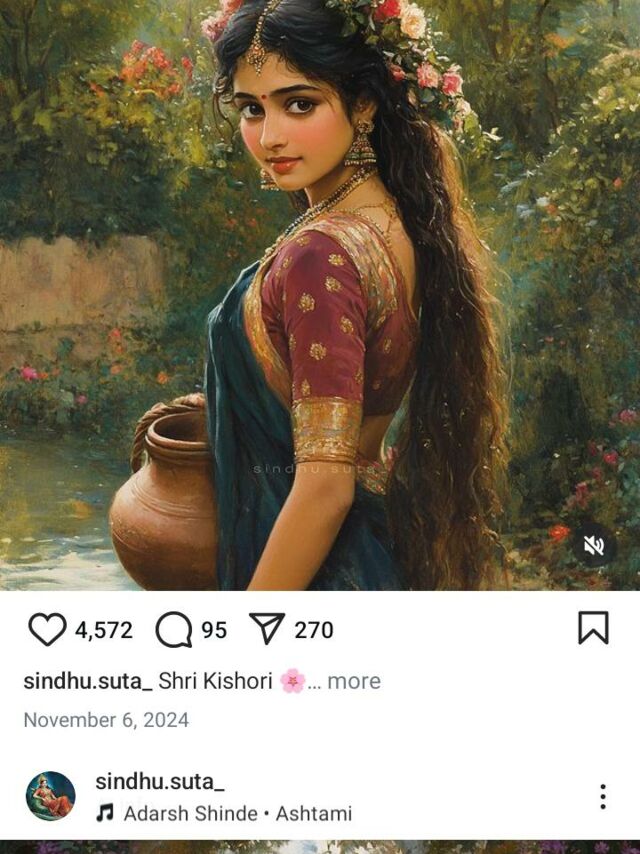The height and width of the screenshot is (854, 640).
Task: Open sindhu.suta_ profile from the caption
Action: point(87,681)
